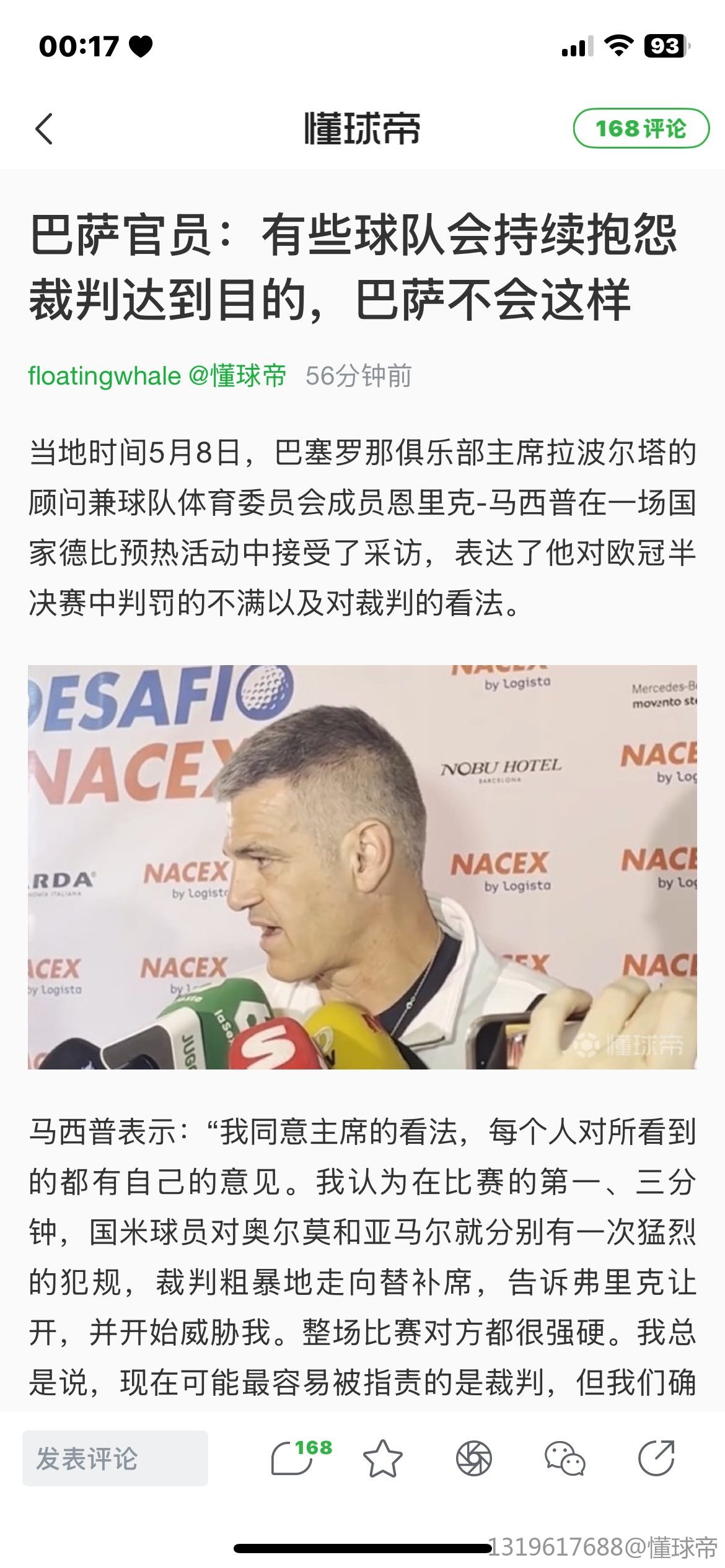Favorite this article with the star

pyautogui.click(x=382, y=1458)
